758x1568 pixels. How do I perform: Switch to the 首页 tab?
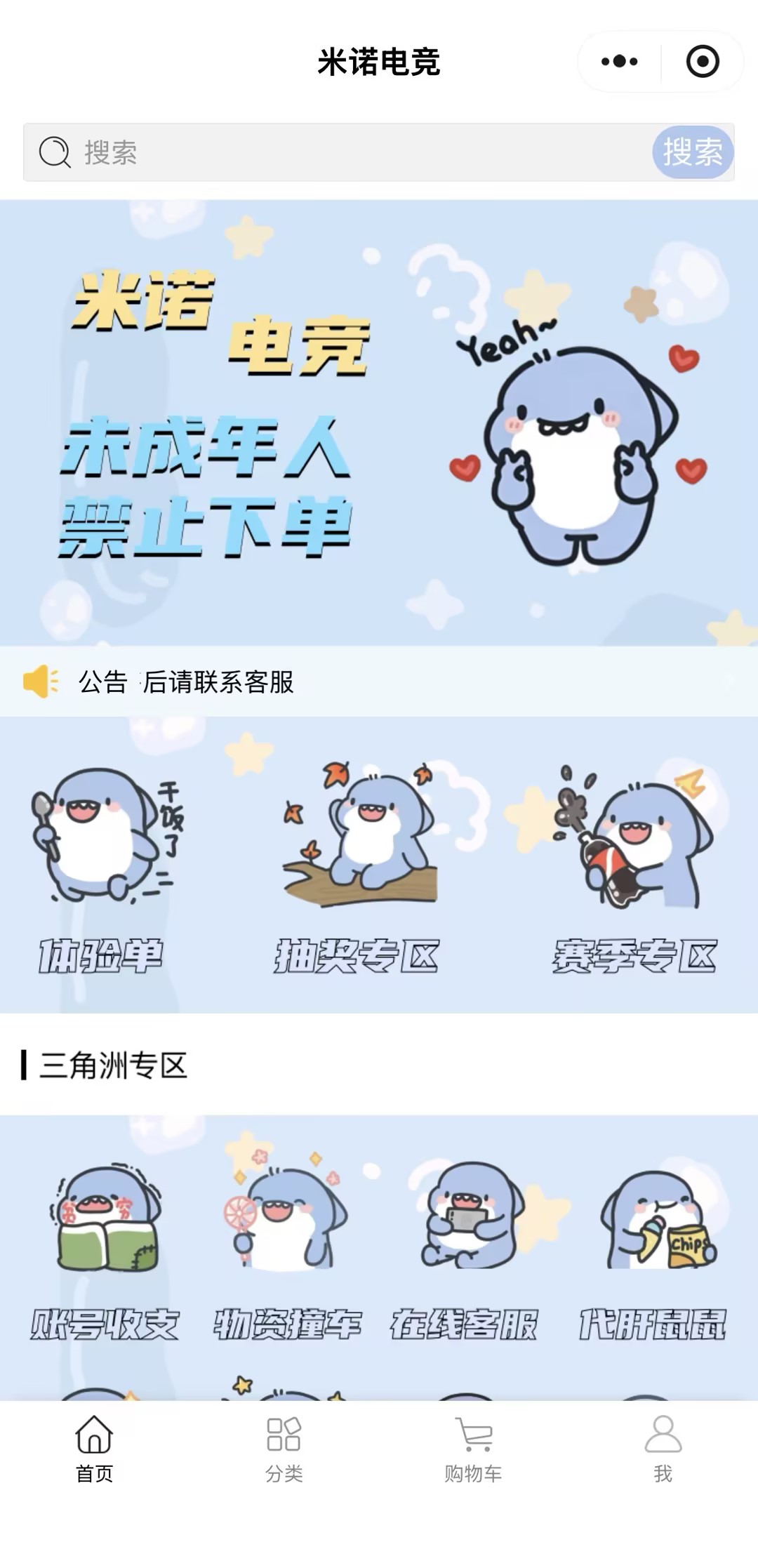click(95, 1449)
